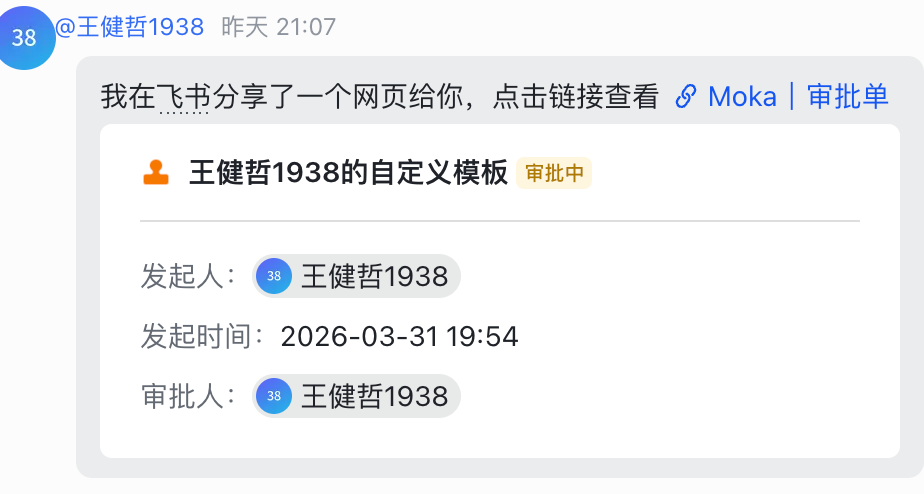This screenshot has height=494, width=924.
Task: Open the 王健哲1938的自定义模板 approval card
Action: (x=348, y=173)
